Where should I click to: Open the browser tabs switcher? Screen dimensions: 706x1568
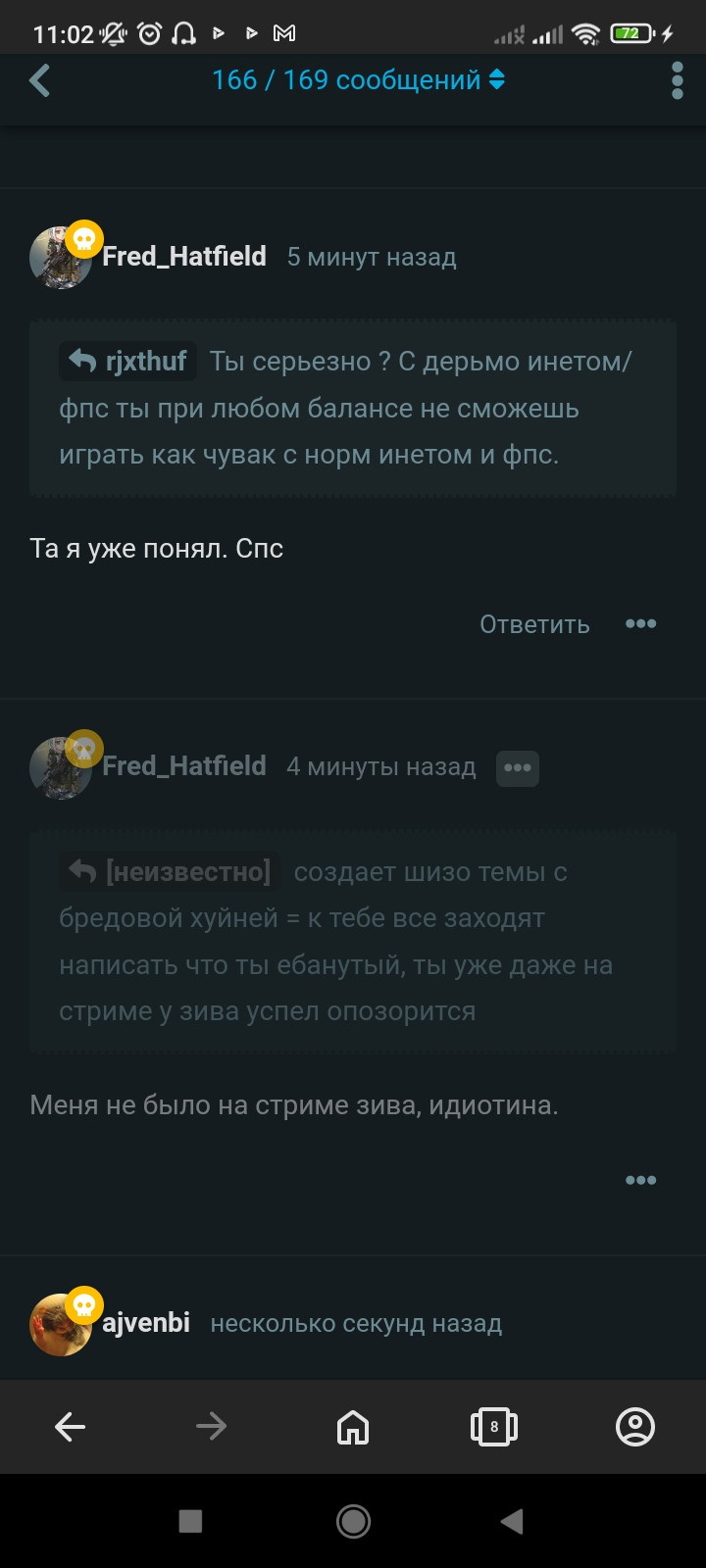coord(494,1427)
